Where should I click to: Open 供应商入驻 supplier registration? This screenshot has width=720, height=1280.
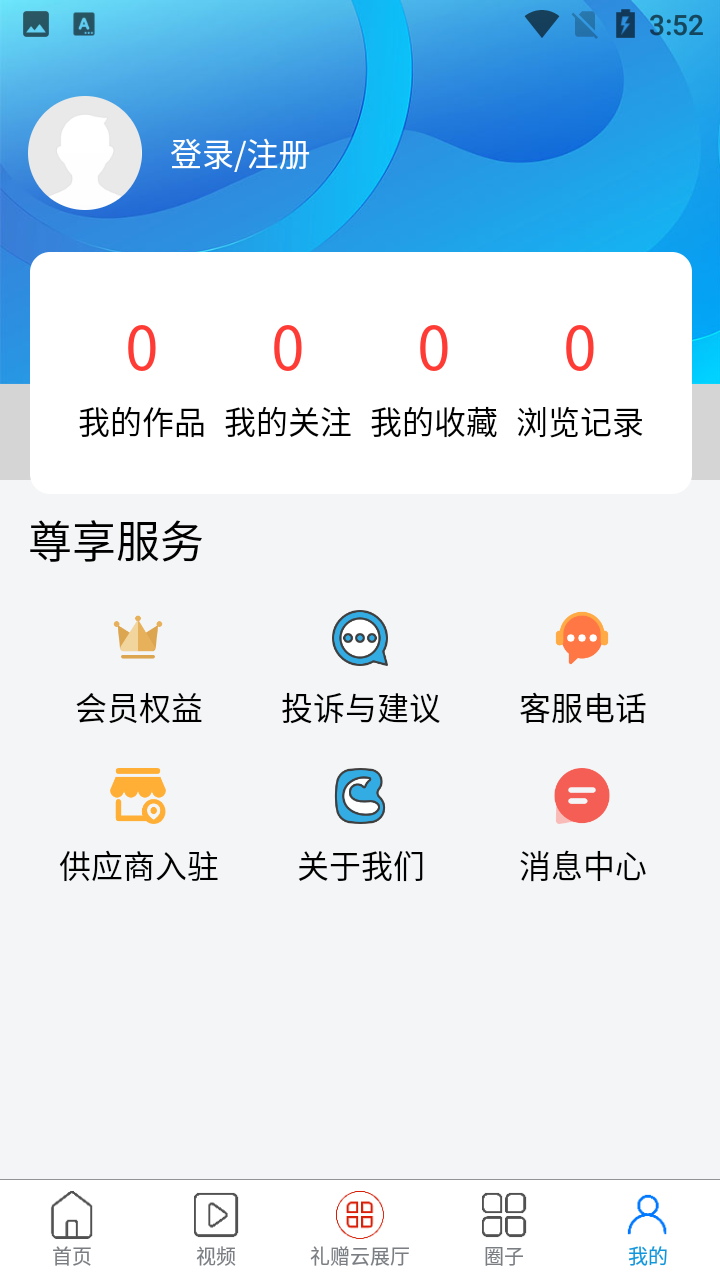pyautogui.click(x=139, y=823)
